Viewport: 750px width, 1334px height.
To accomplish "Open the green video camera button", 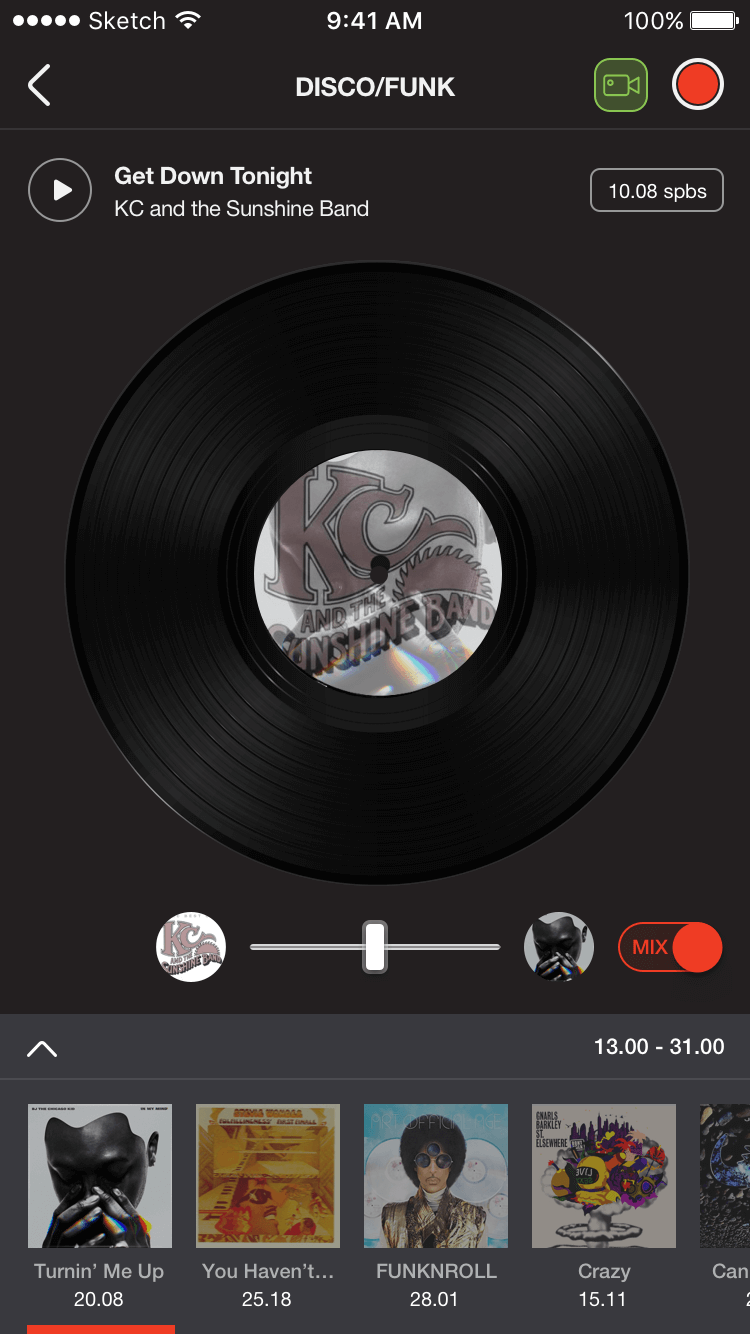I will pyautogui.click(x=621, y=85).
